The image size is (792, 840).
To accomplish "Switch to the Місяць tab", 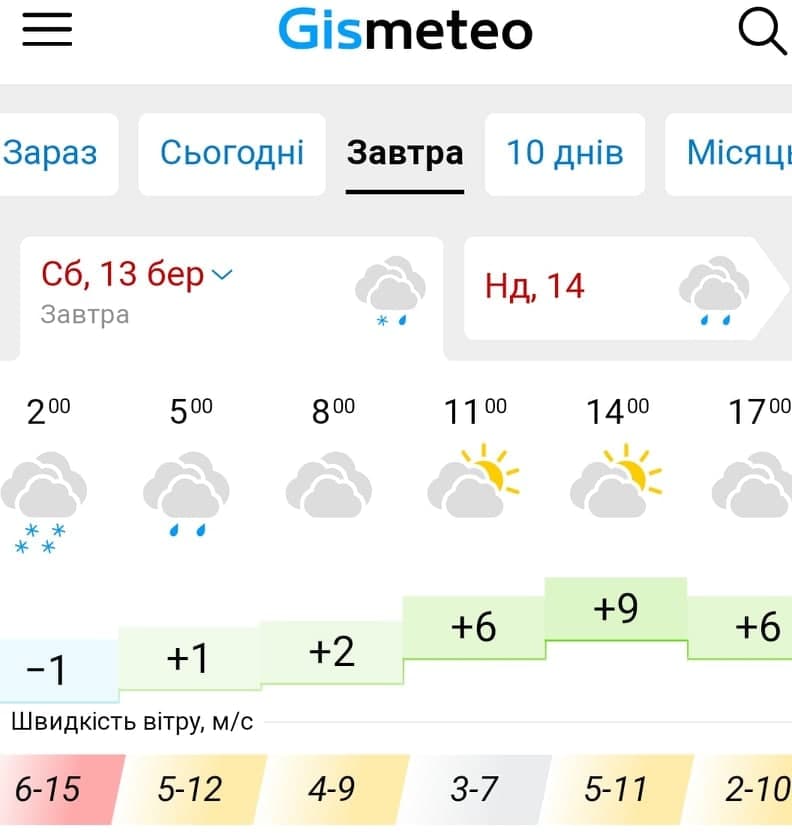I will (x=735, y=154).
